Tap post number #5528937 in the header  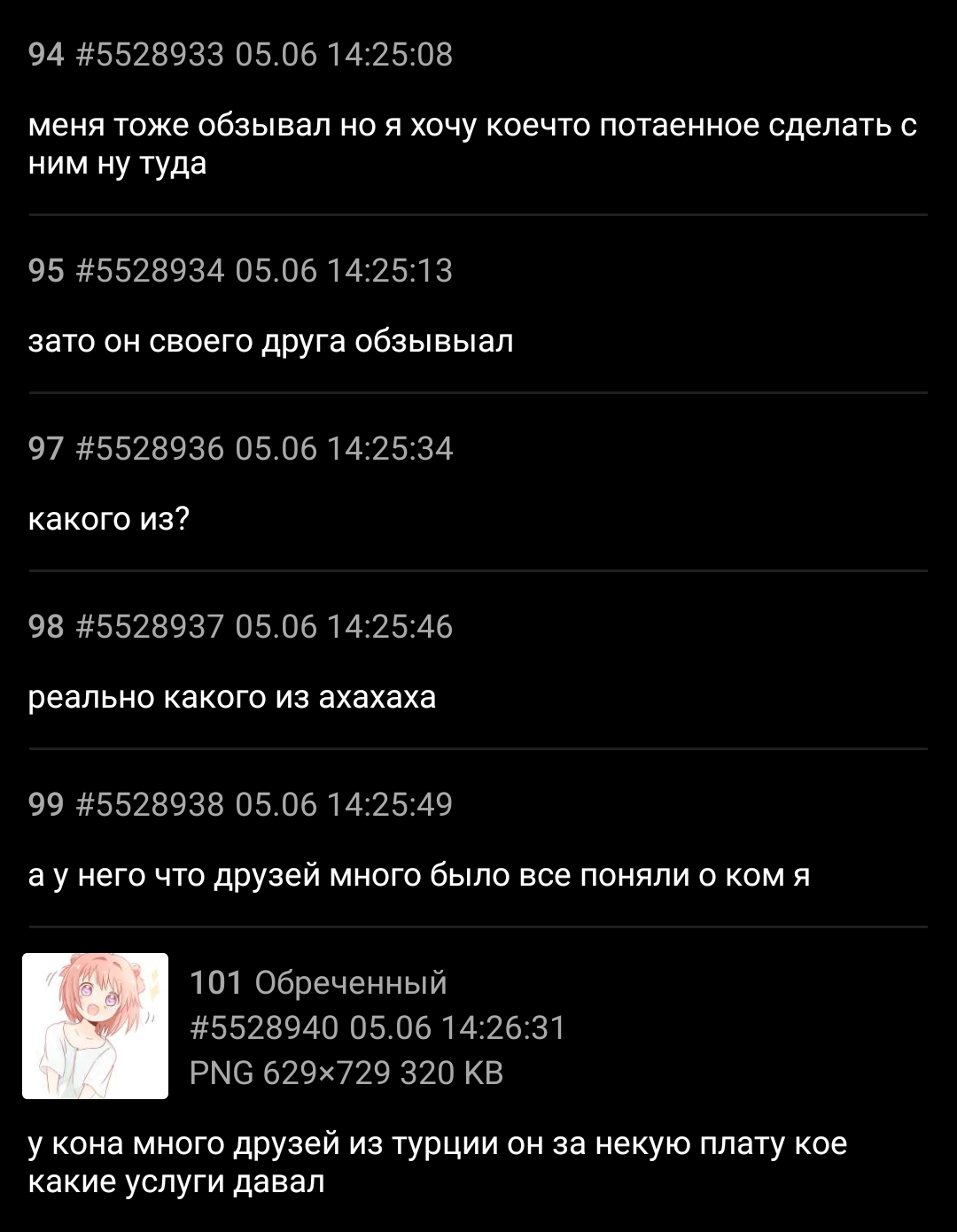151,626
